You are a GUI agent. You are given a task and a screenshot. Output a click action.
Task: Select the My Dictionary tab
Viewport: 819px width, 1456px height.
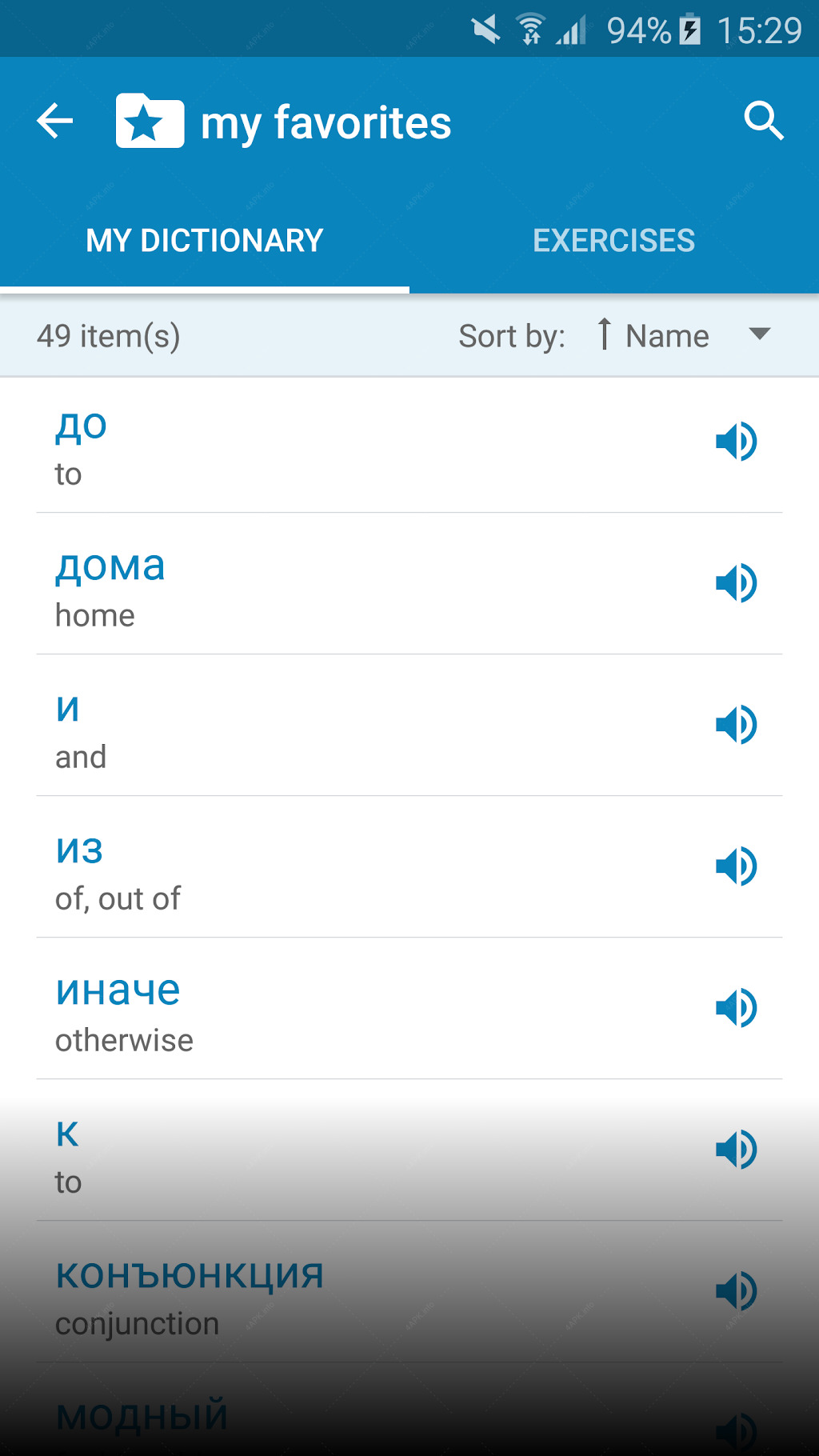(205, 241)
